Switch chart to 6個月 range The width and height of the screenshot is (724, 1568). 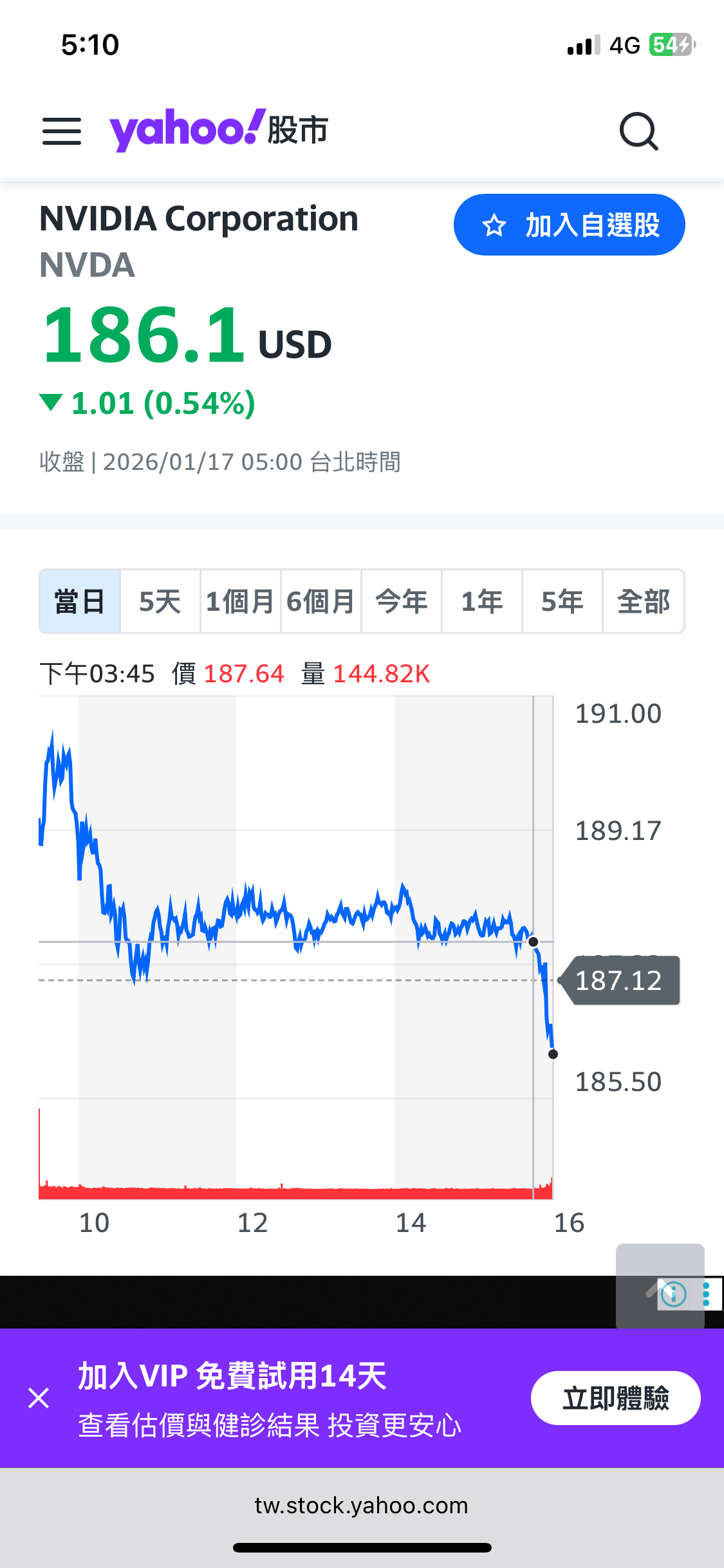tap(320, 601)
